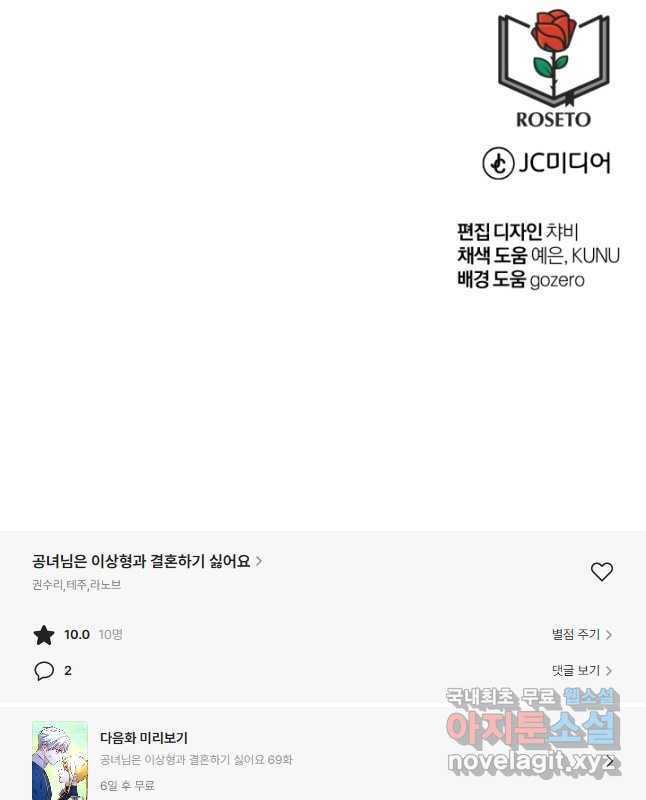Open next episode preview 69화

(196, 760)
